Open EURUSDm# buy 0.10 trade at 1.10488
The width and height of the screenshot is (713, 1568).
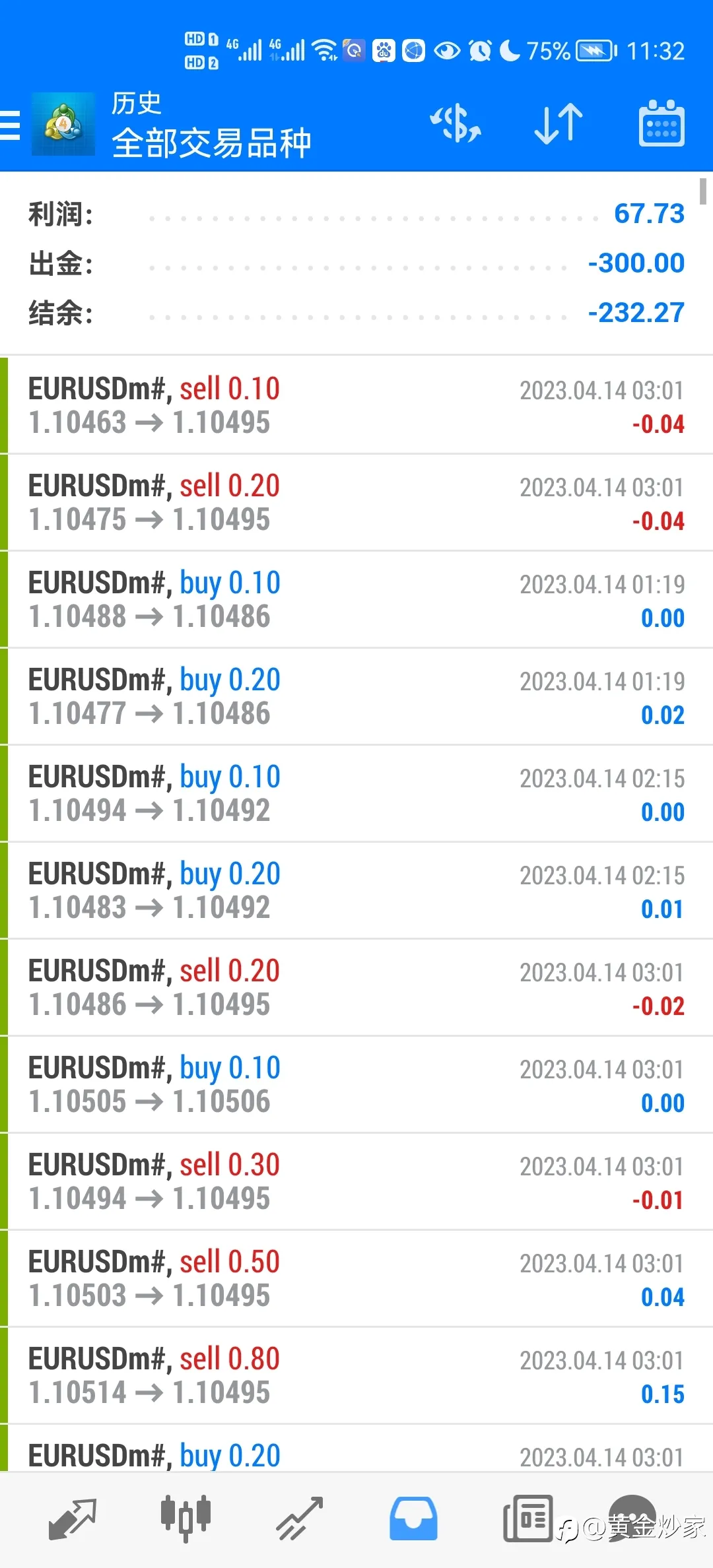[356, 599]
